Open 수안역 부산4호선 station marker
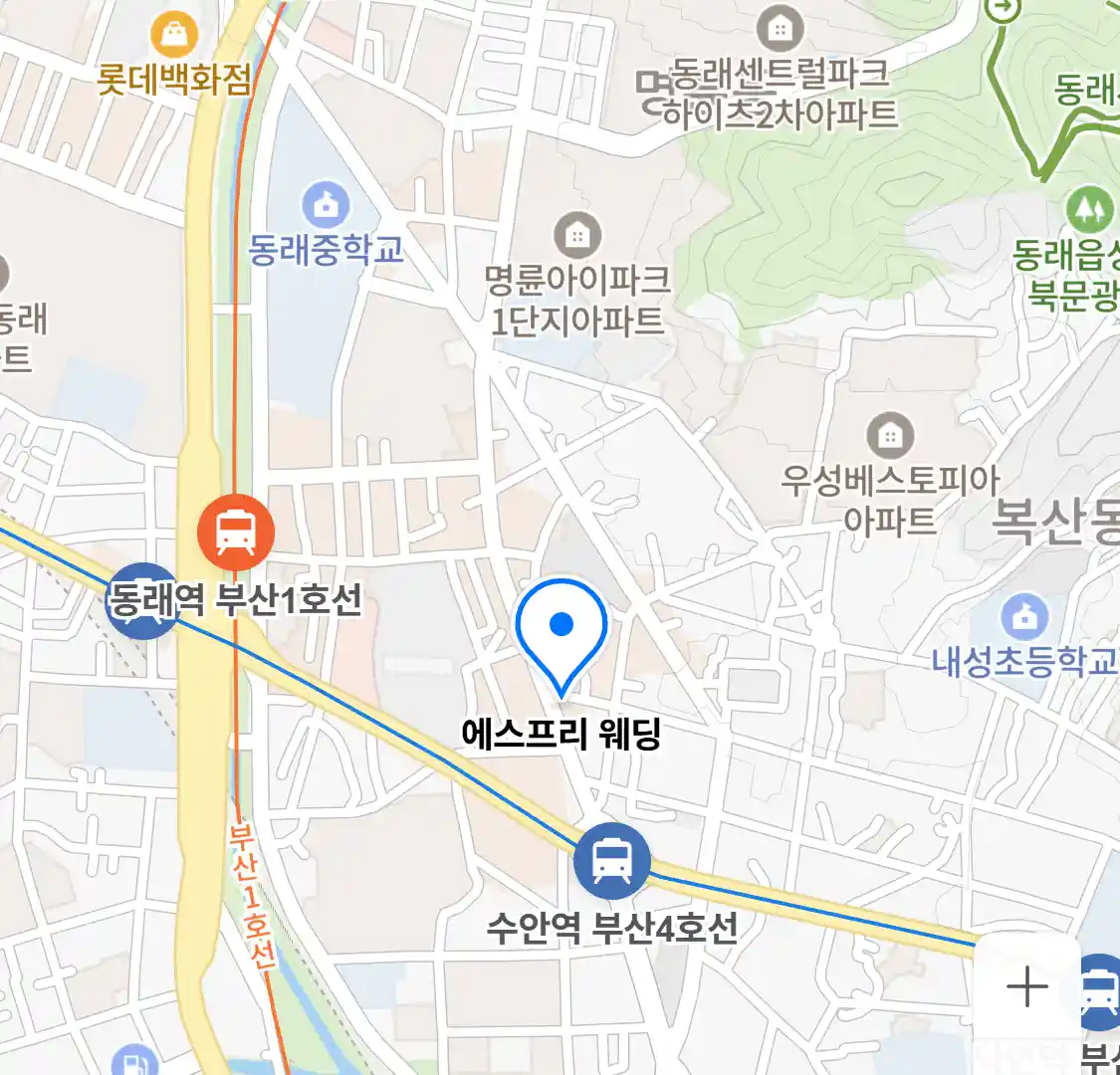 (x=611, y=861)
